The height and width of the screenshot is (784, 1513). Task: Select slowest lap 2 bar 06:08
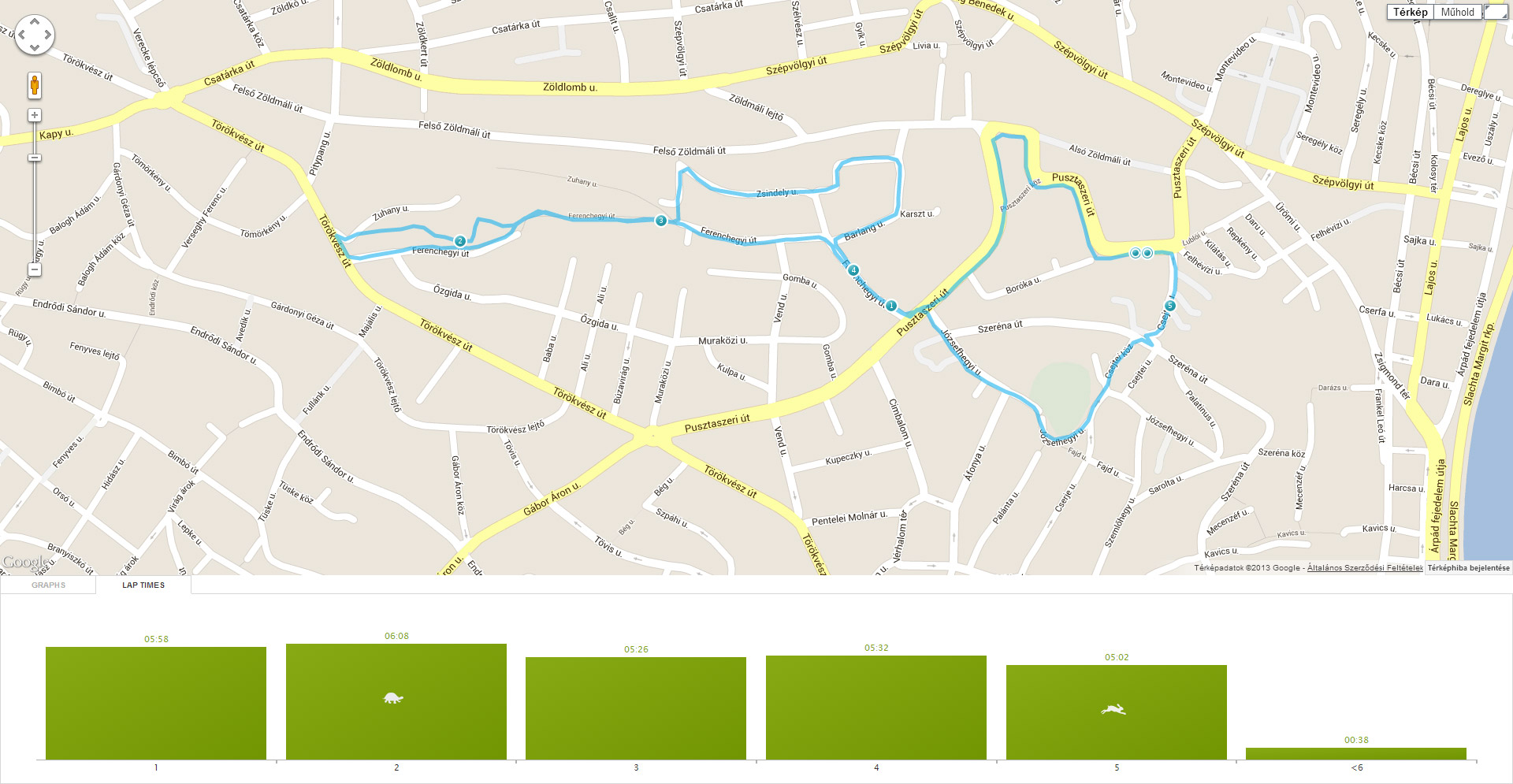point(396,701)
